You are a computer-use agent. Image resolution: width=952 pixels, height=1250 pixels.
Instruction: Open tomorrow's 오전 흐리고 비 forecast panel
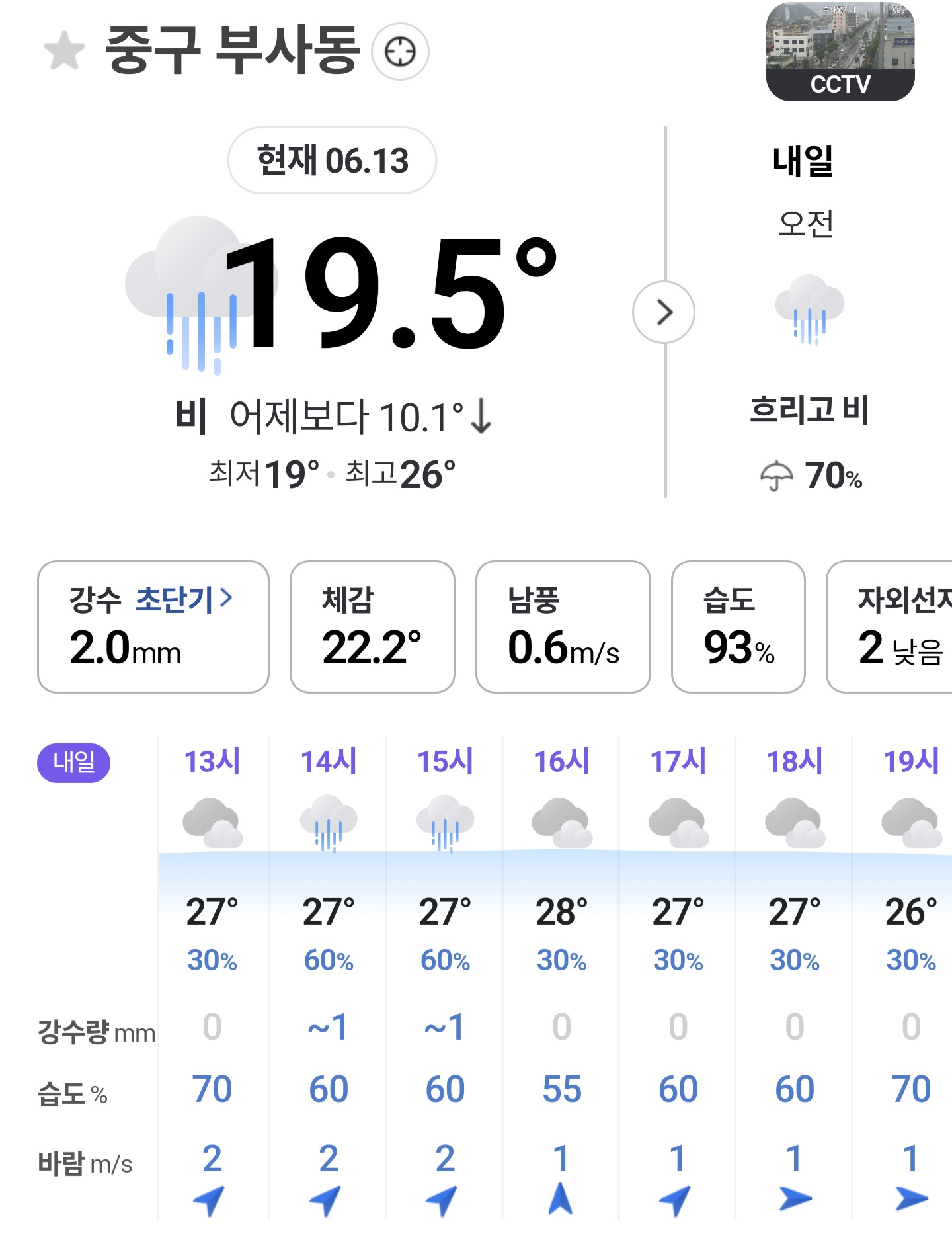click(x=809, y=317)
